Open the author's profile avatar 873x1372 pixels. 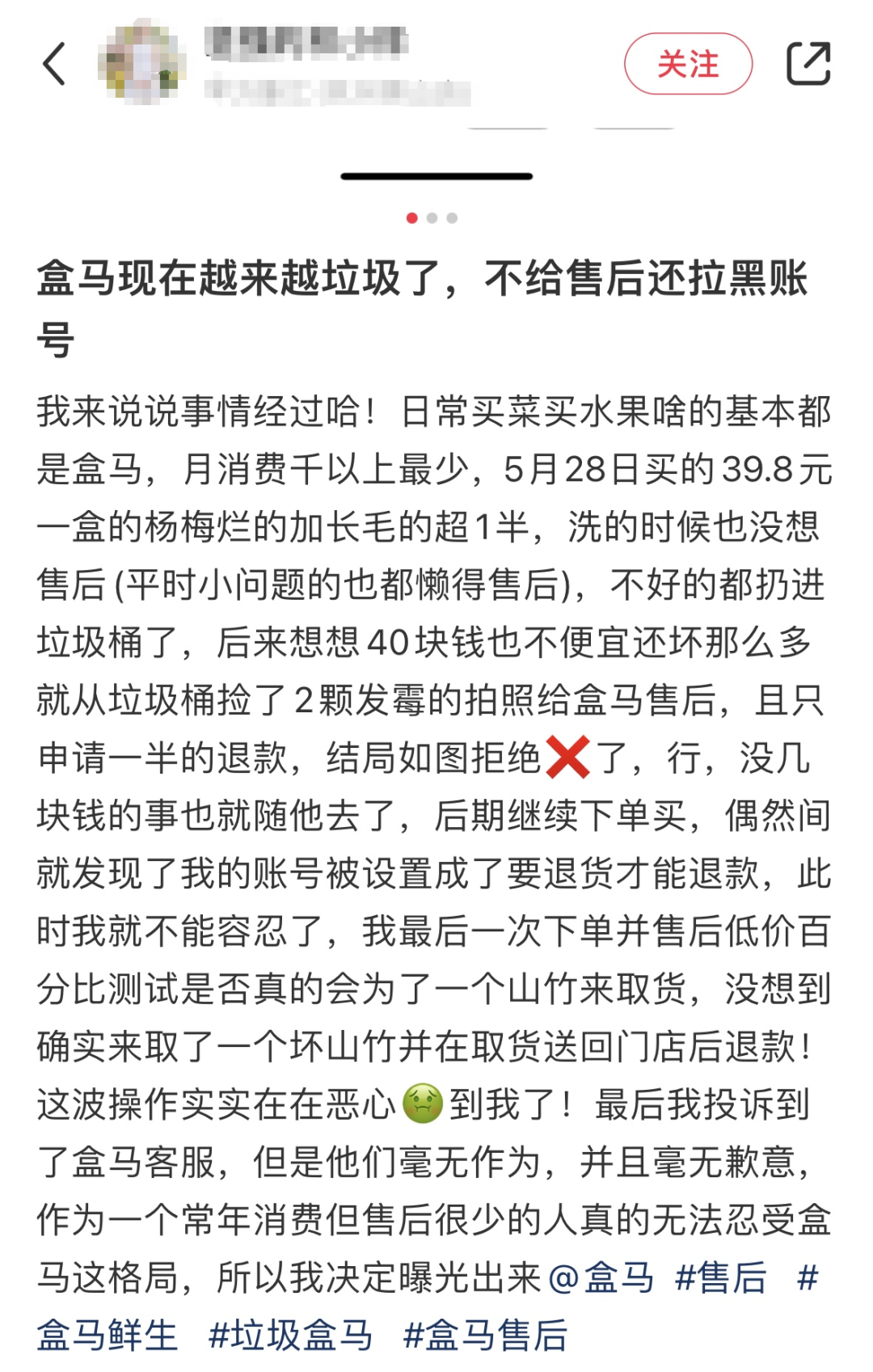pyautogui.click(x=142, y=64)
